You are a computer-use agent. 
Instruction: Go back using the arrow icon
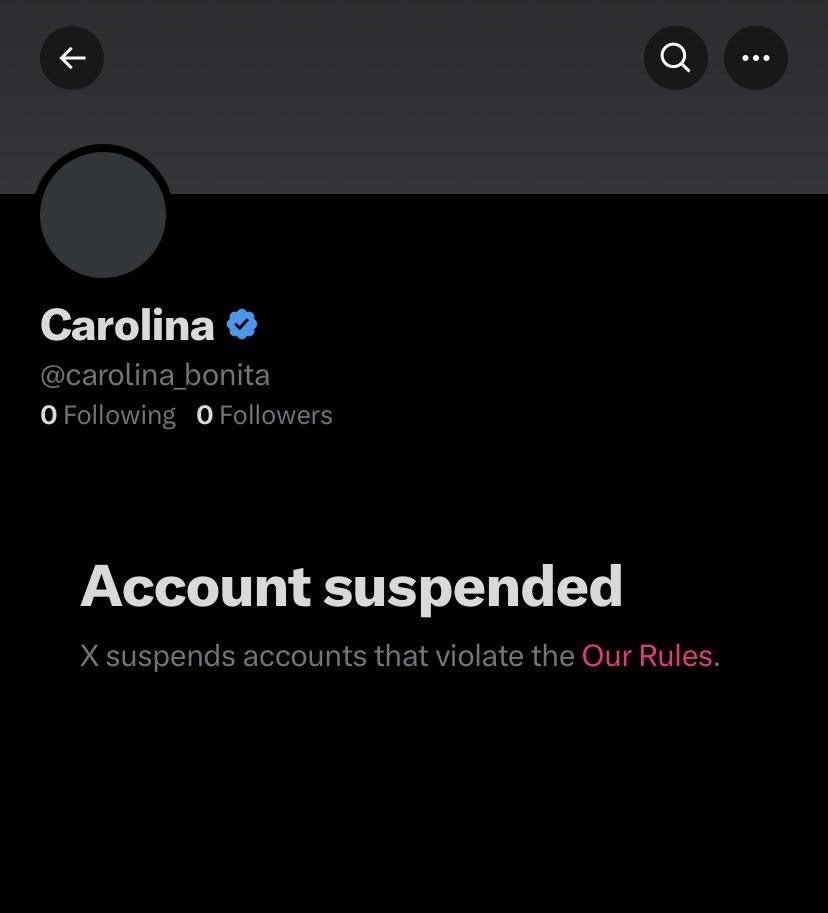[x=72, y=58]
